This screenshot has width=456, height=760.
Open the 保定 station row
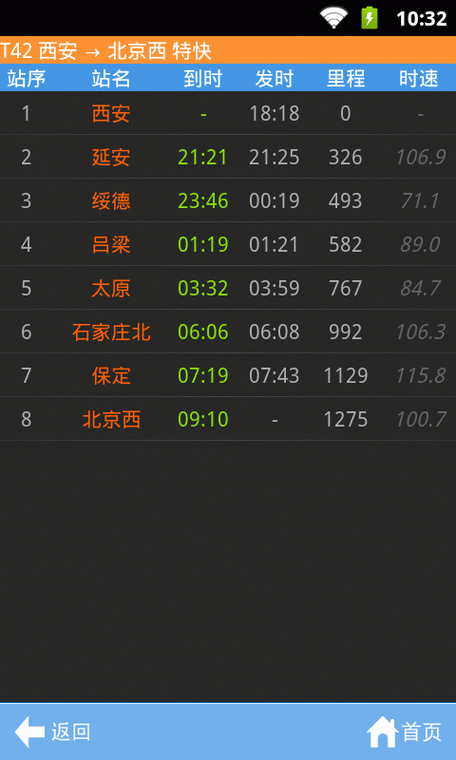(x=228, y=375)
